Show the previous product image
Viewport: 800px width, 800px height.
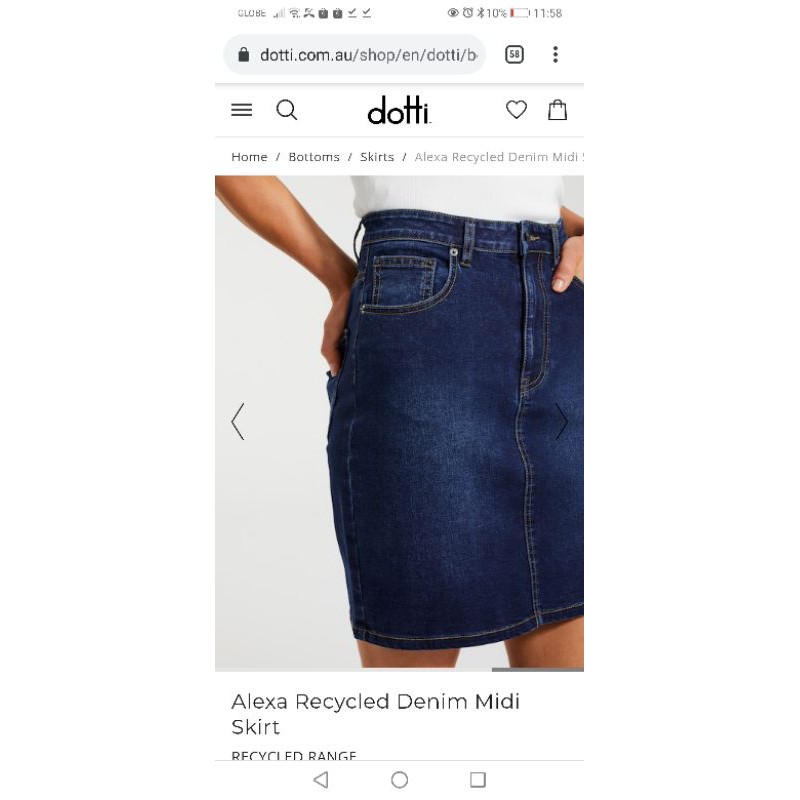[x=238, y=421]
